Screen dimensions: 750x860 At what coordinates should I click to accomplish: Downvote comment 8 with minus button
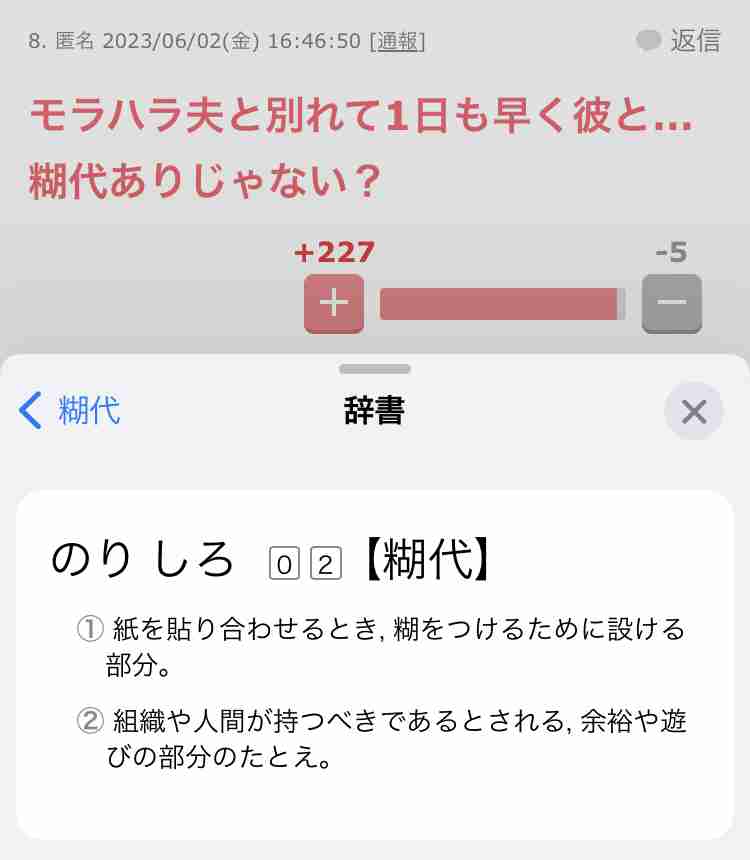point(671,303)
